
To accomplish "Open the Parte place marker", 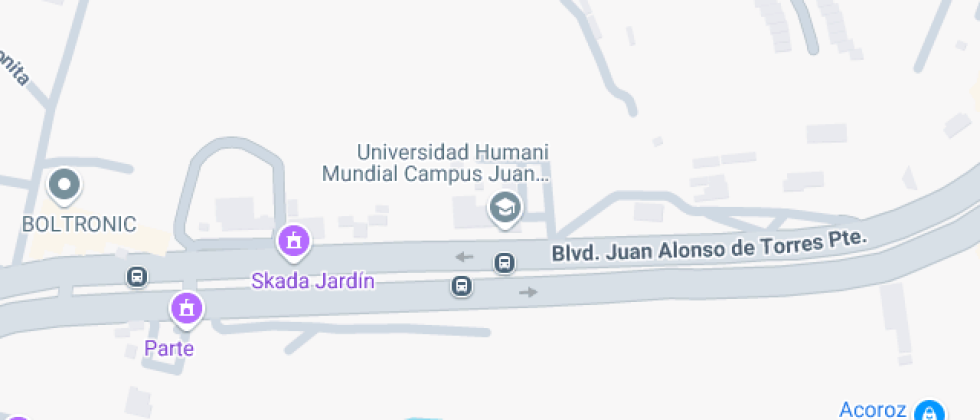I will point(186,310).
